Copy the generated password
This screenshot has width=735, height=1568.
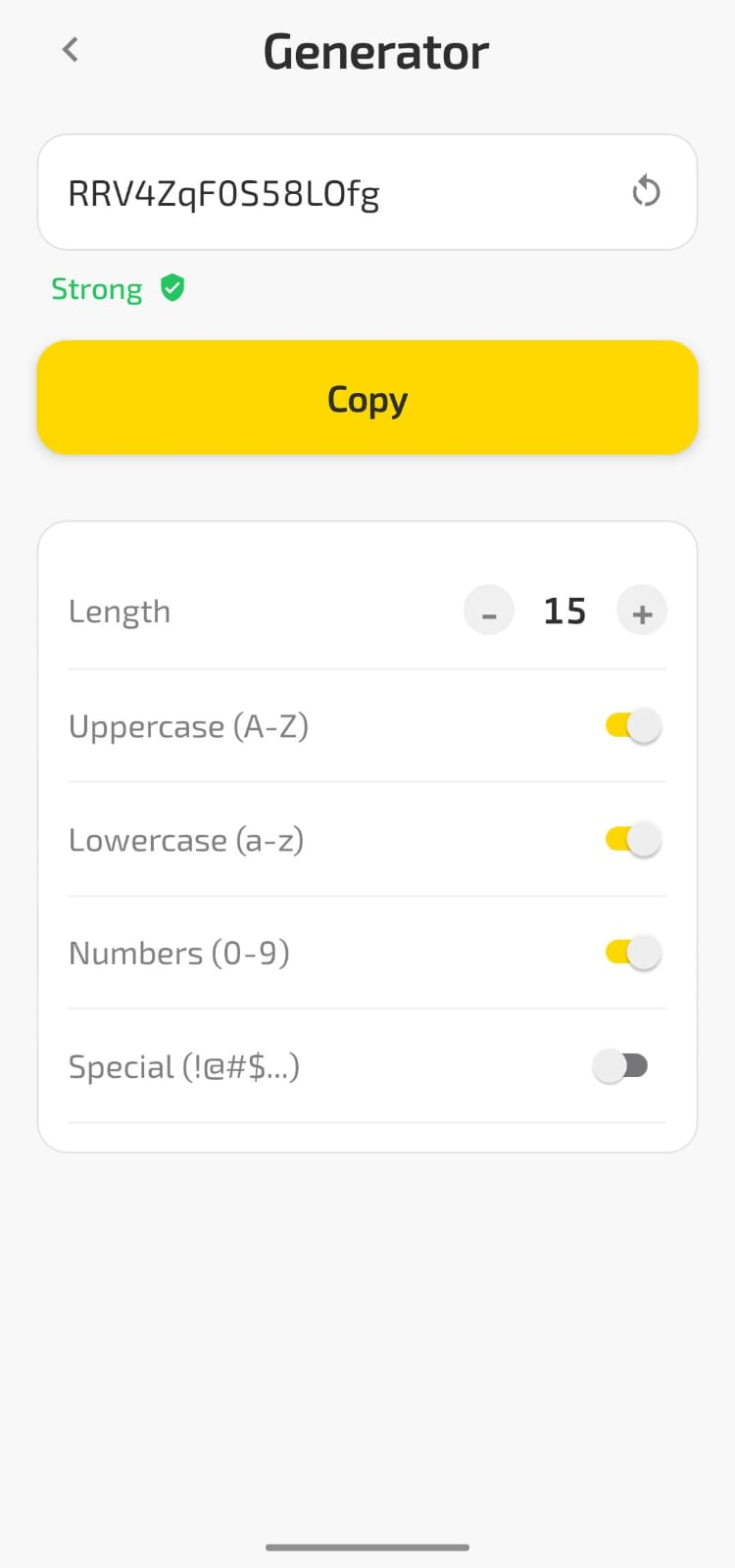coord(367,398)
